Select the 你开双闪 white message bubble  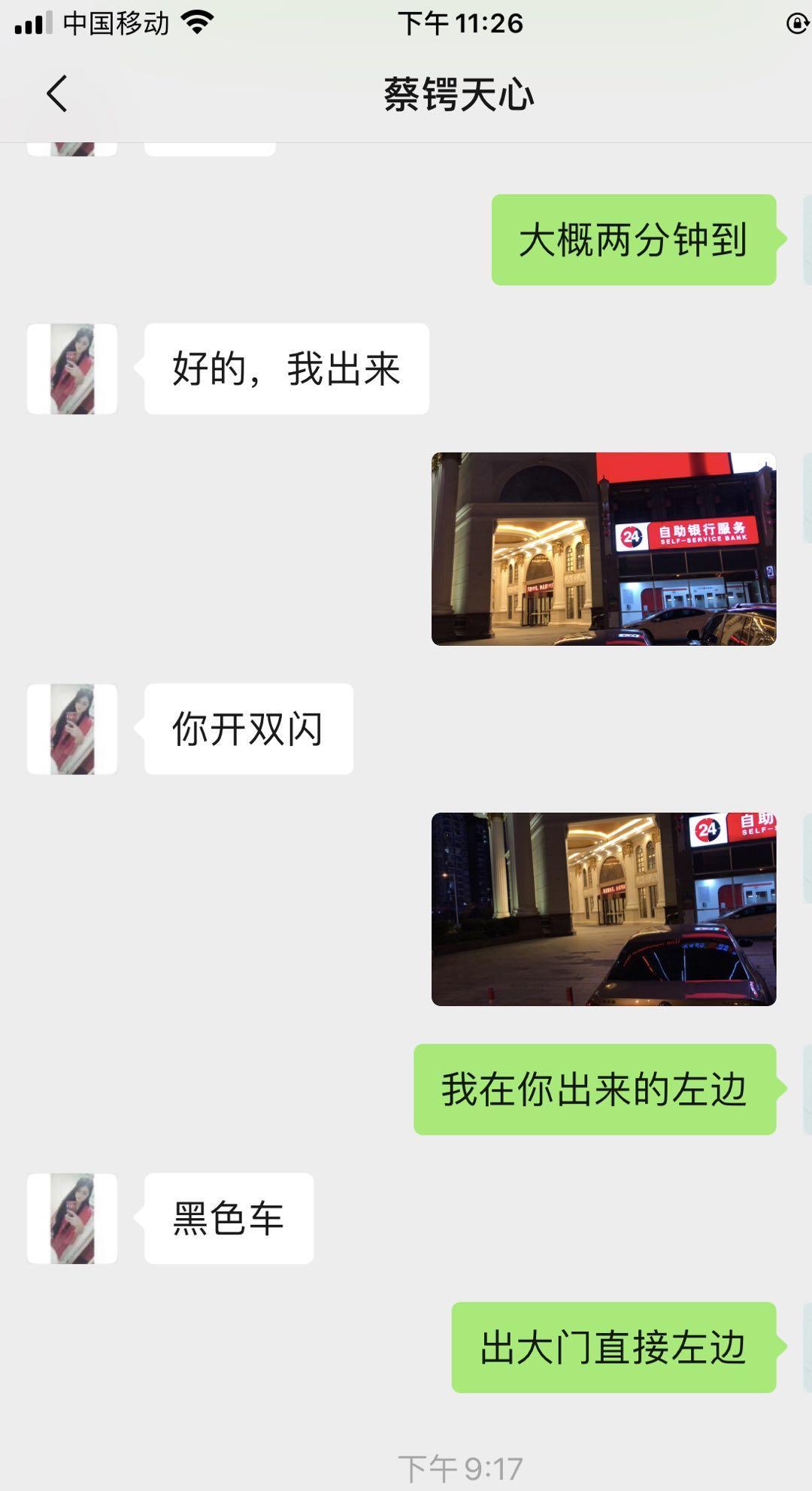tap(248, 727)
